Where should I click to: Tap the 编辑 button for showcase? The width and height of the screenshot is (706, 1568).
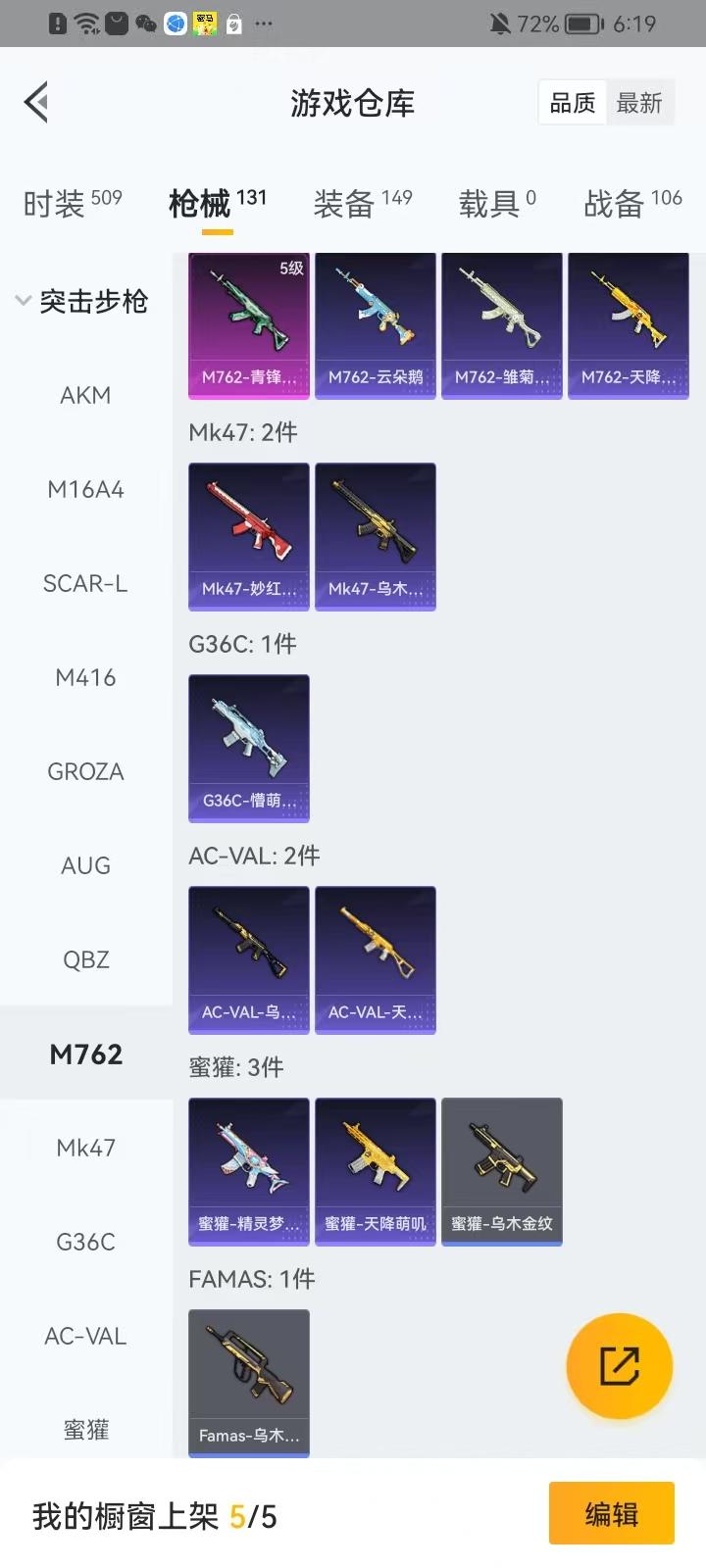611,1514
